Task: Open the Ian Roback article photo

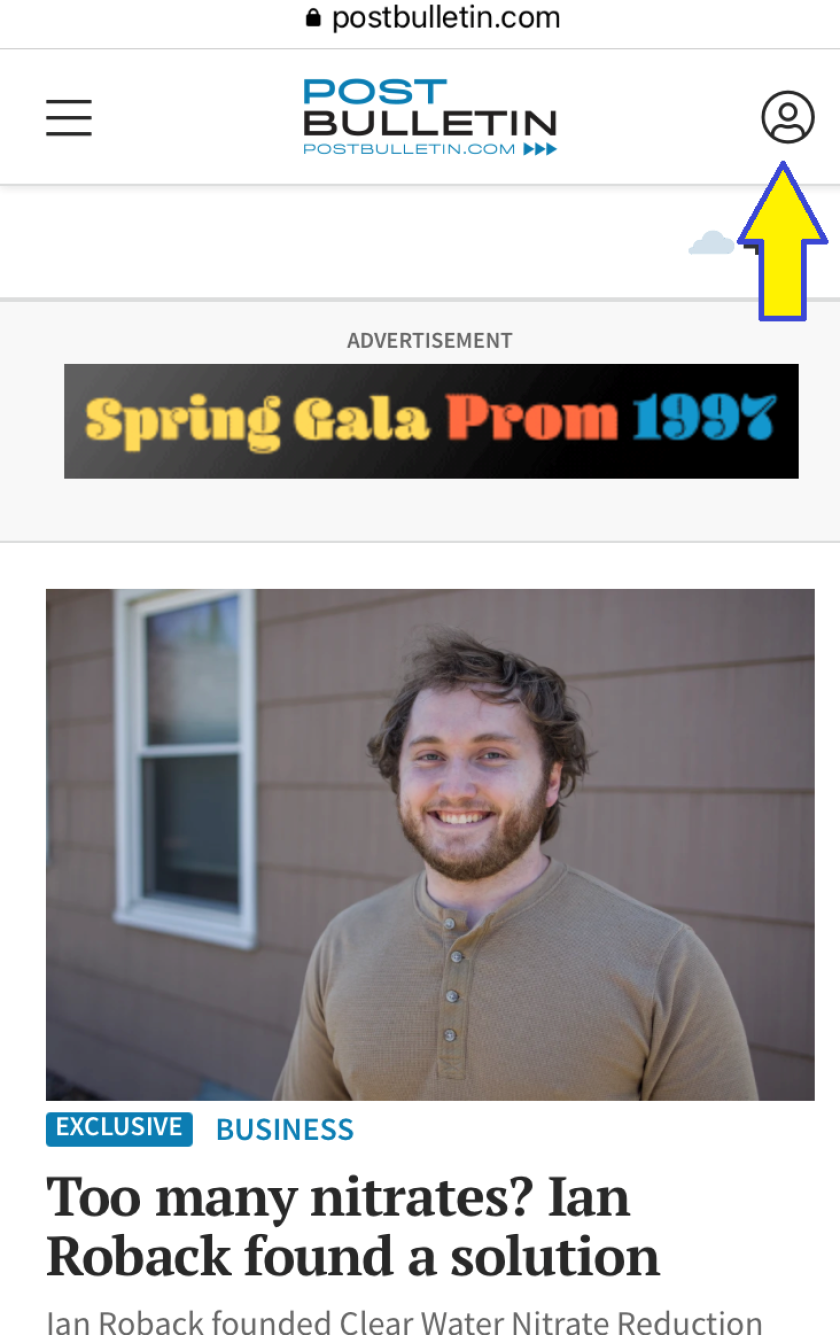Action: pos(430,844)
